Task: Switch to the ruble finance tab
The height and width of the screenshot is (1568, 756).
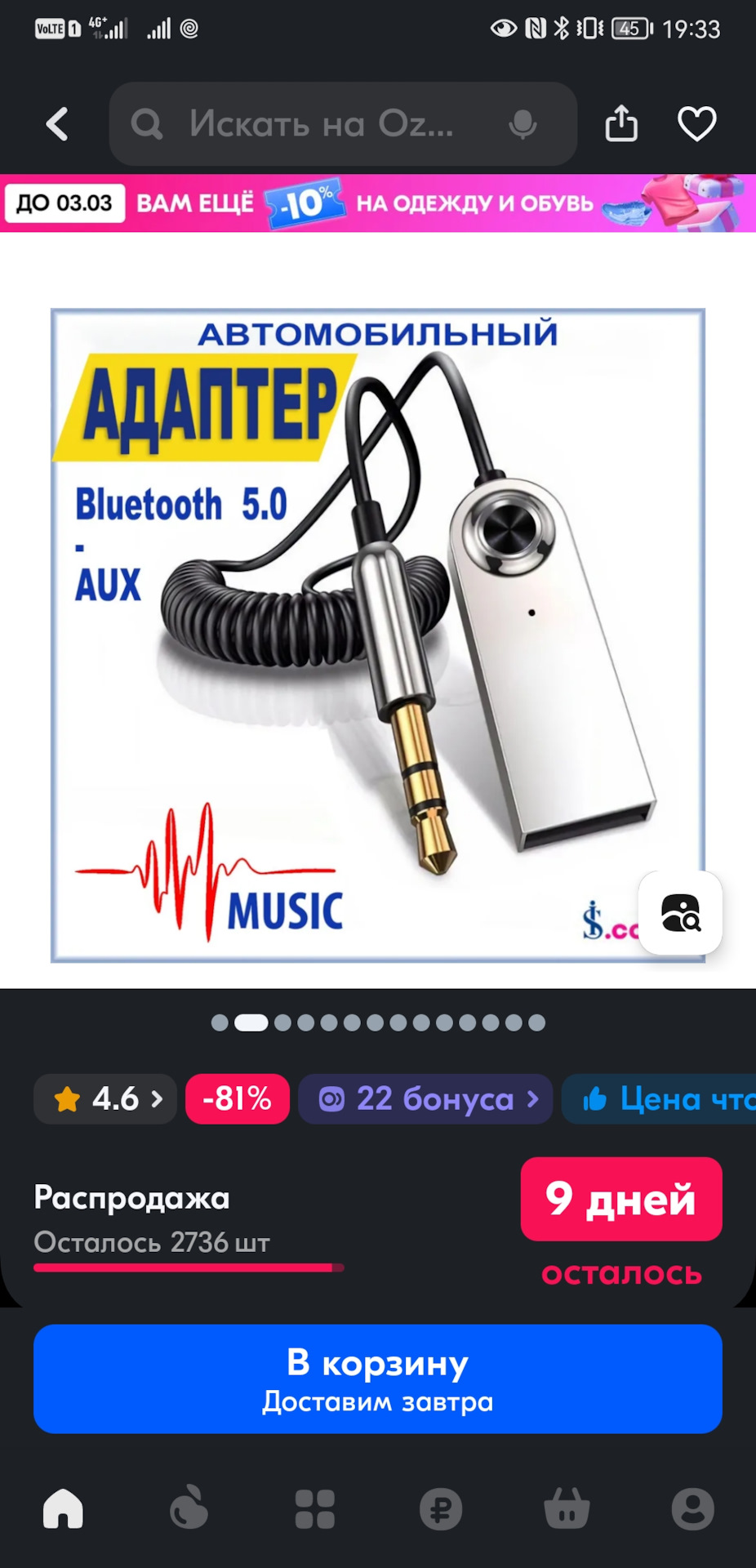Action: 441,1508
